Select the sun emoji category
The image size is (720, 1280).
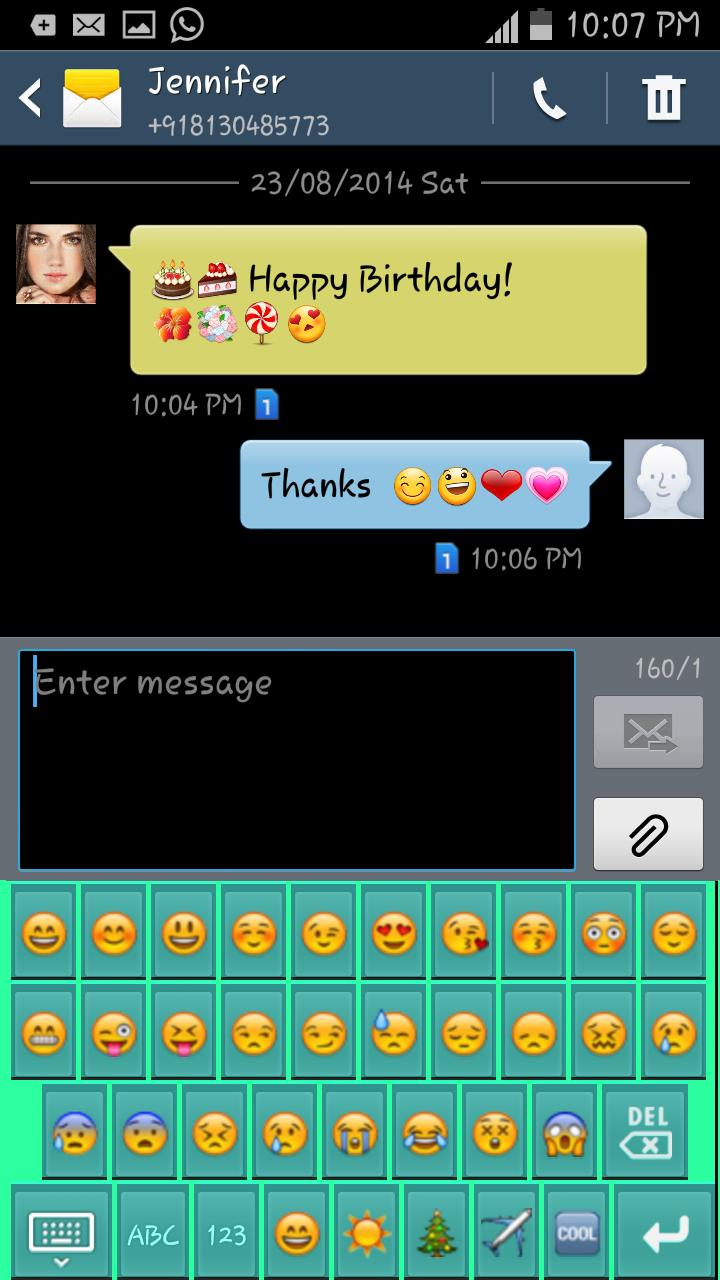(x=366, y=1235)
